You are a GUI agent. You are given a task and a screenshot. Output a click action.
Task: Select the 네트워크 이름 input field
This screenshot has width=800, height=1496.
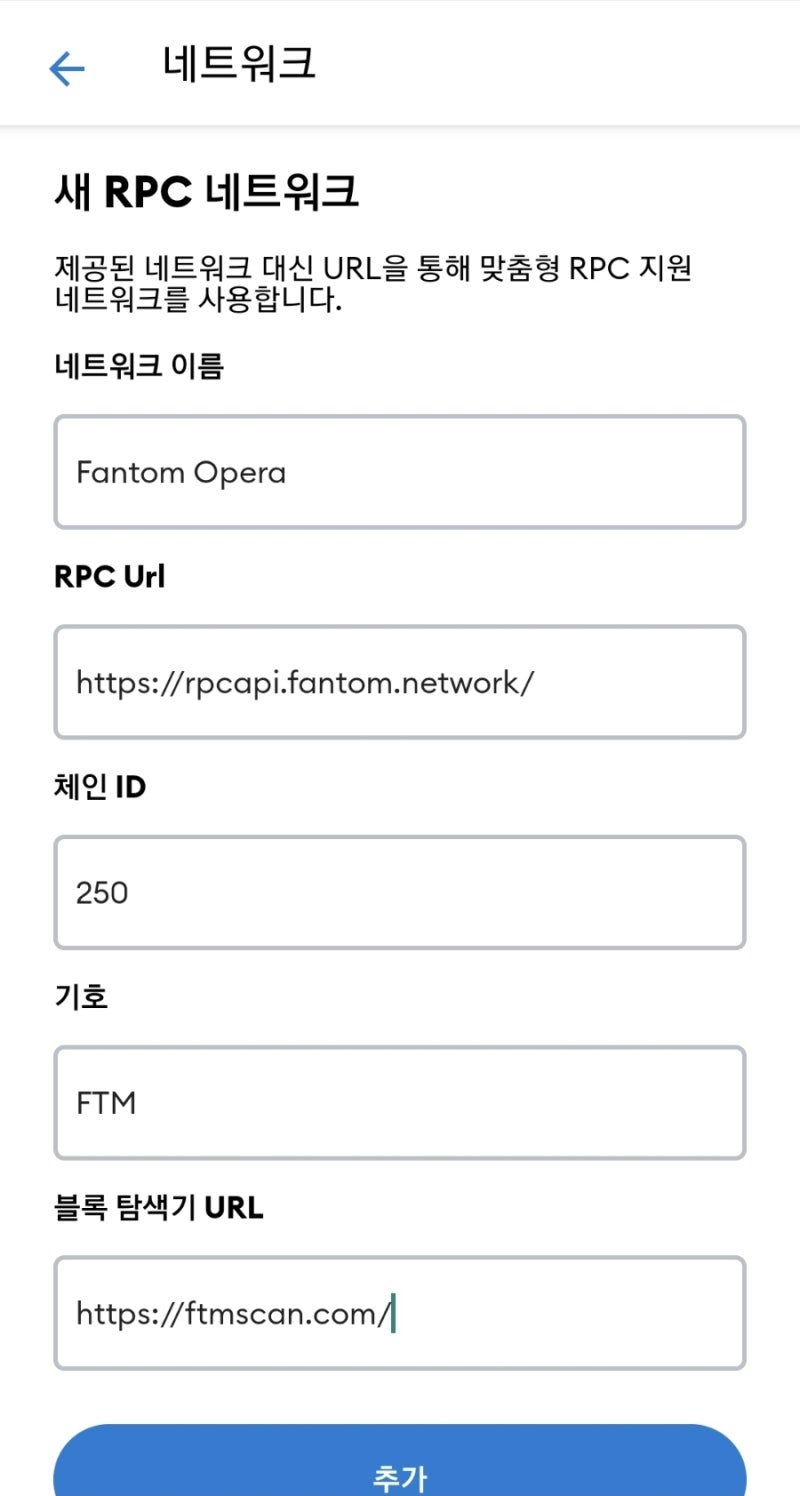click(x=400, y=470)
